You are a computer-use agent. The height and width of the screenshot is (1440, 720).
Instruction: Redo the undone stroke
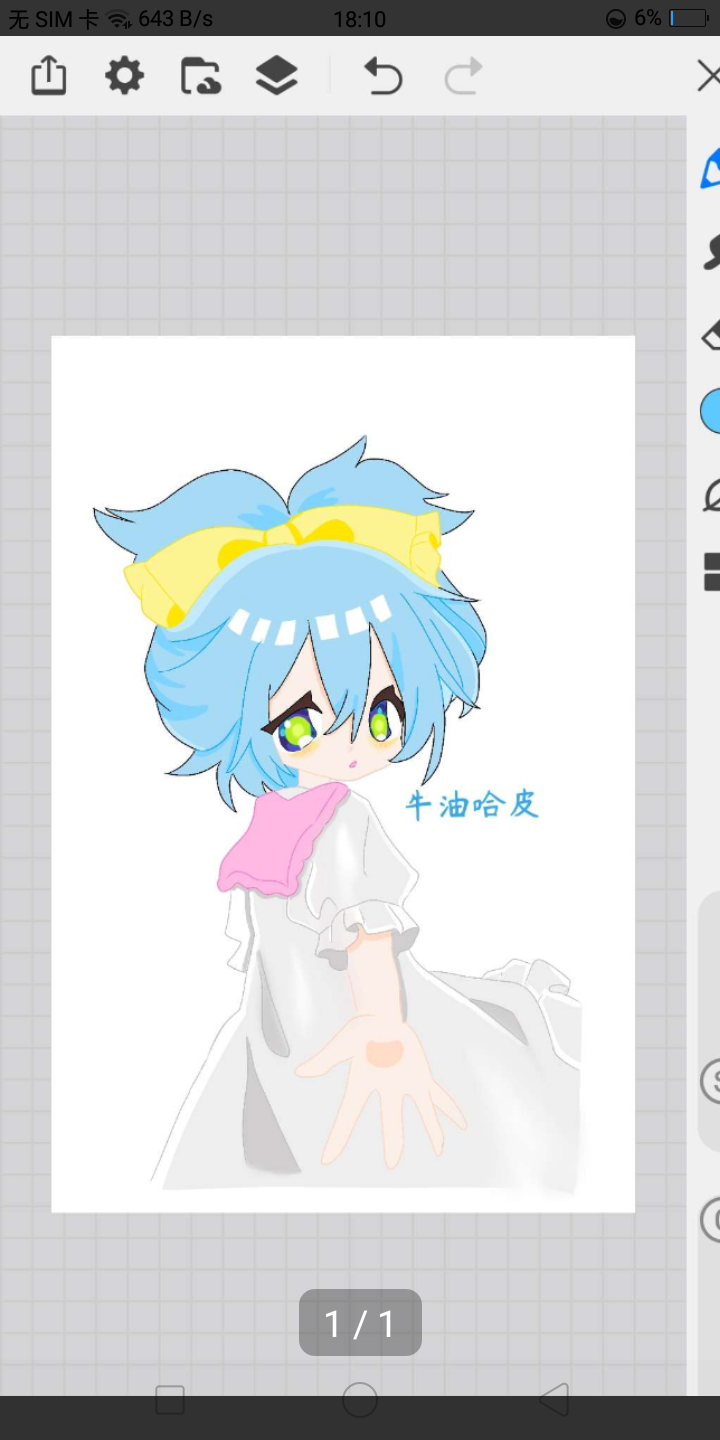click(463, 76)
